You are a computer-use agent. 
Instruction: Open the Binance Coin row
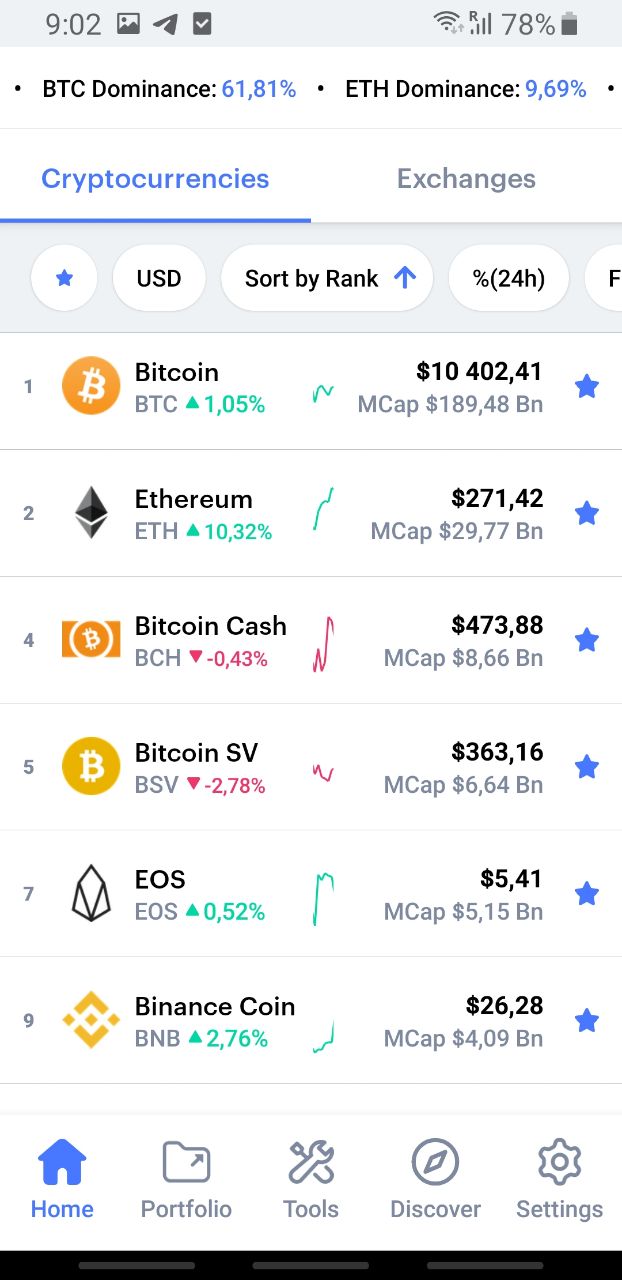[311, 1022]
